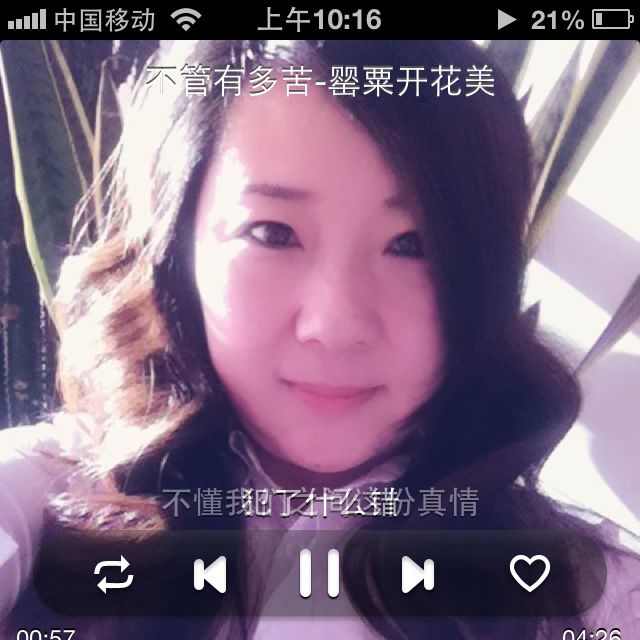This screenshot has height=640, width=640.
Task: Skip ahead to the next track
Action: point(418,574)
